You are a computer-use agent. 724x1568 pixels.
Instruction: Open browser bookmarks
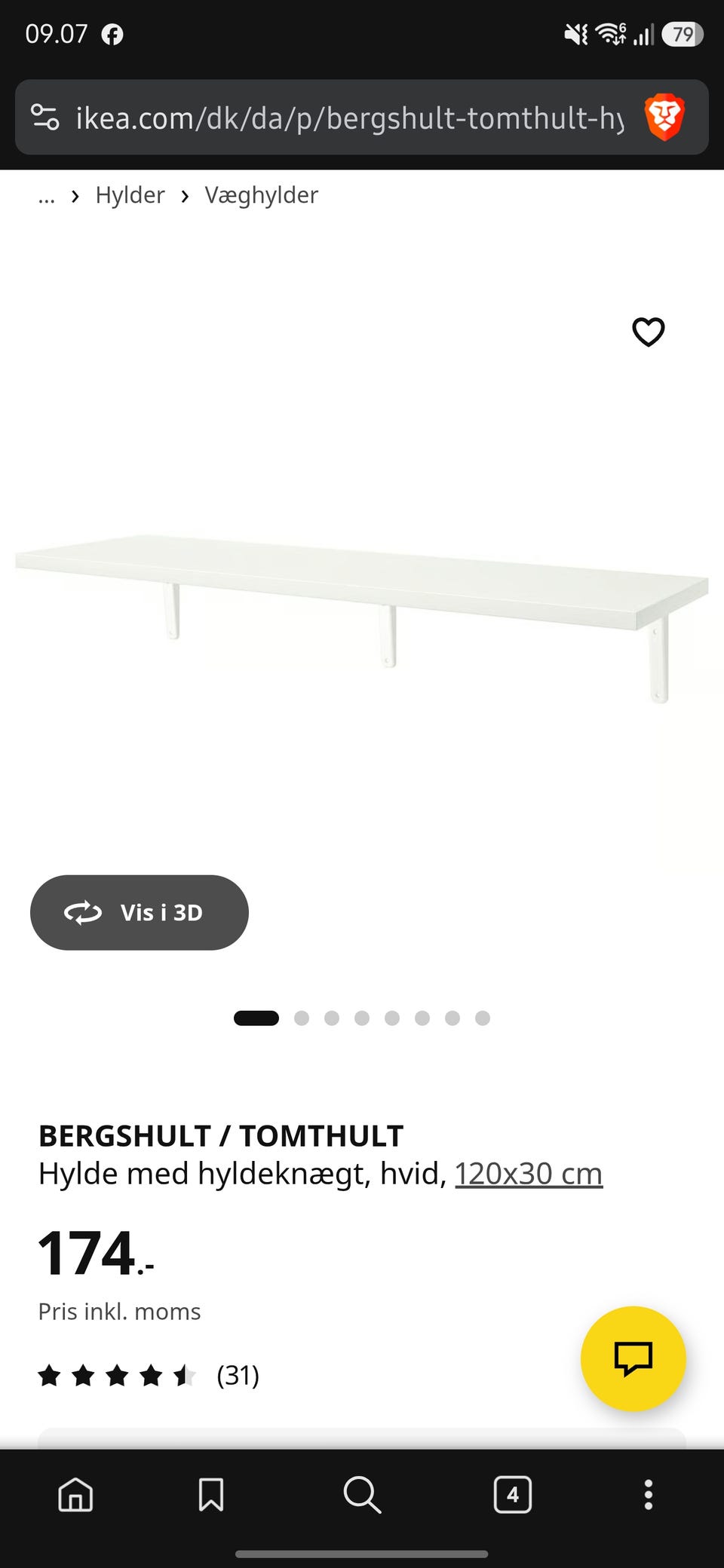click(211, 1494)
